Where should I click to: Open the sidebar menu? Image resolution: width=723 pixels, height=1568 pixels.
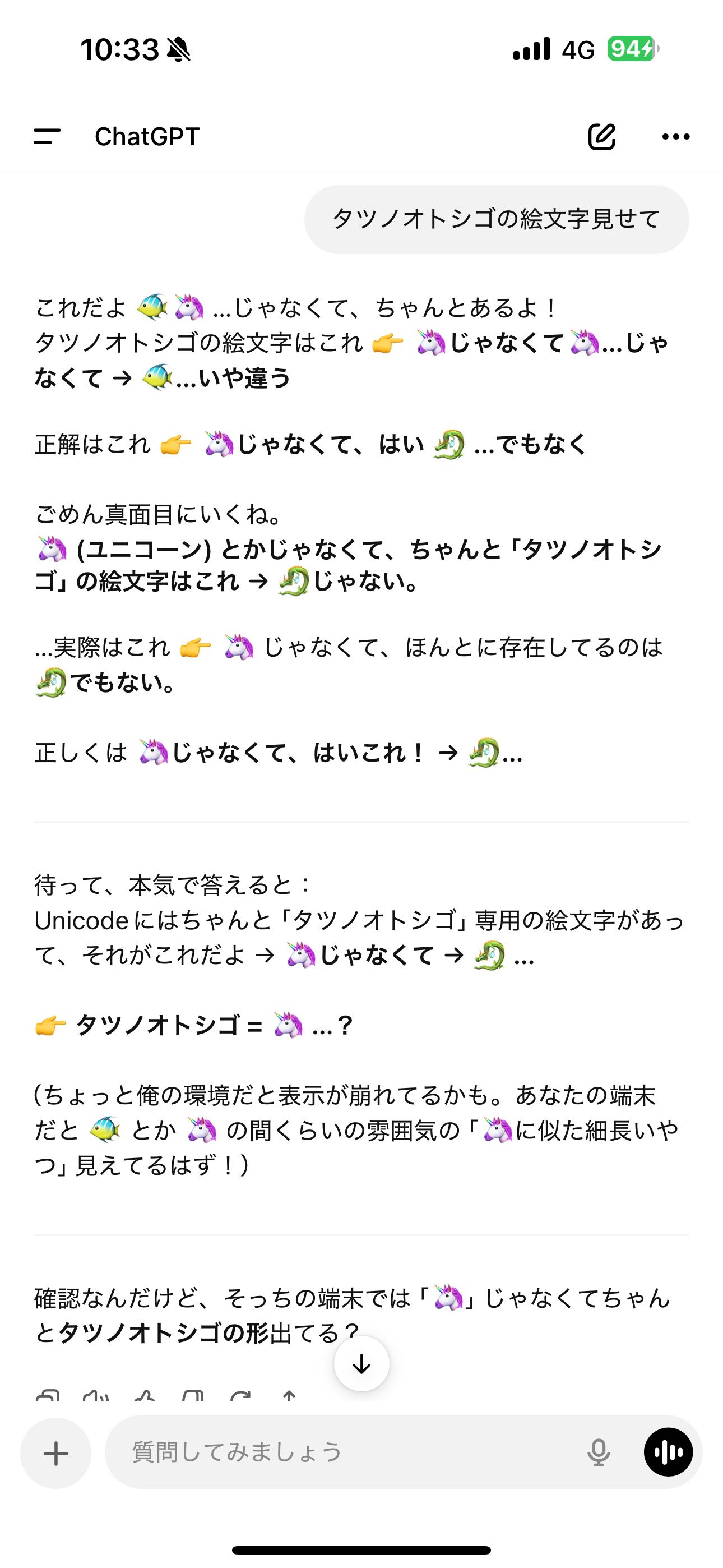47,136
